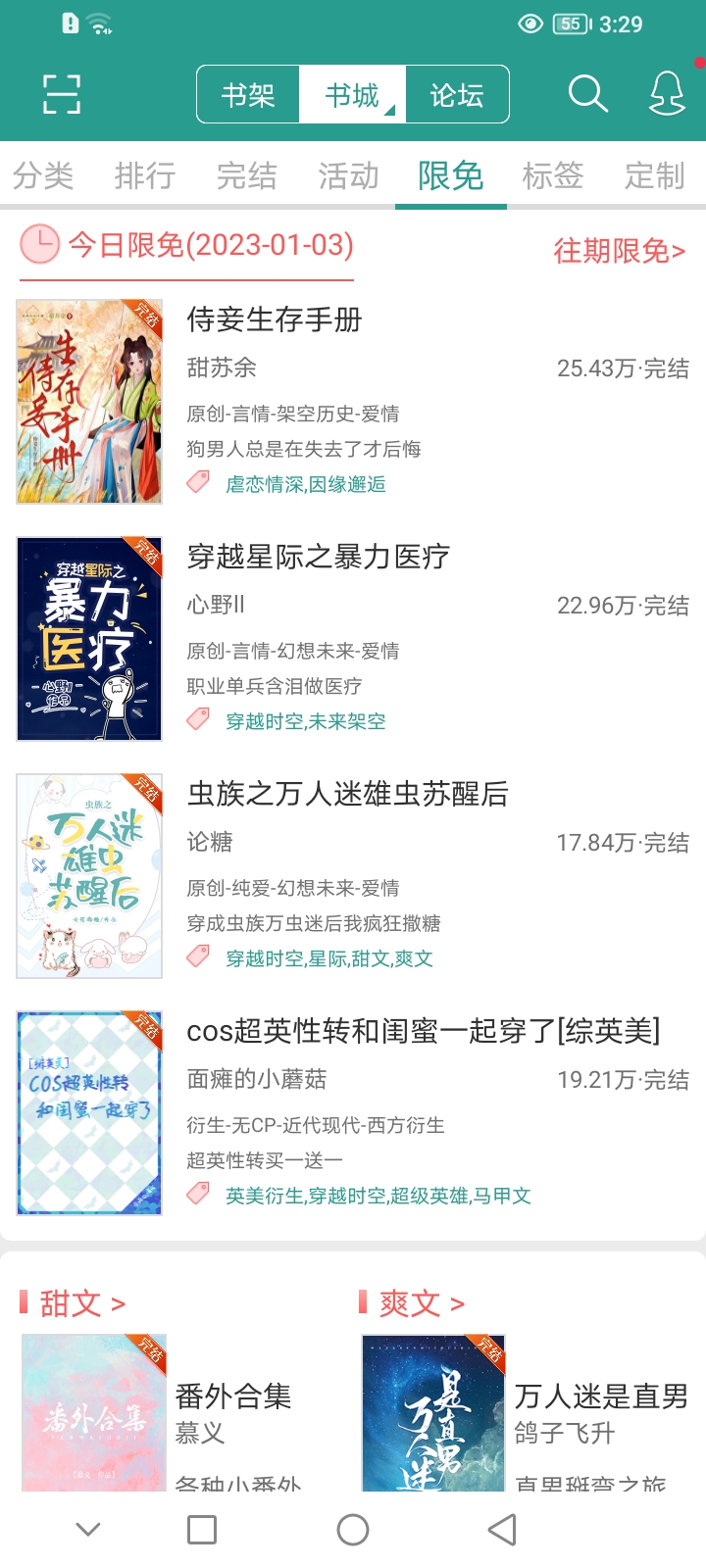Open the scan icon
The height and width of the screenshot is (1568, 706).
click(x=61, y=94)
